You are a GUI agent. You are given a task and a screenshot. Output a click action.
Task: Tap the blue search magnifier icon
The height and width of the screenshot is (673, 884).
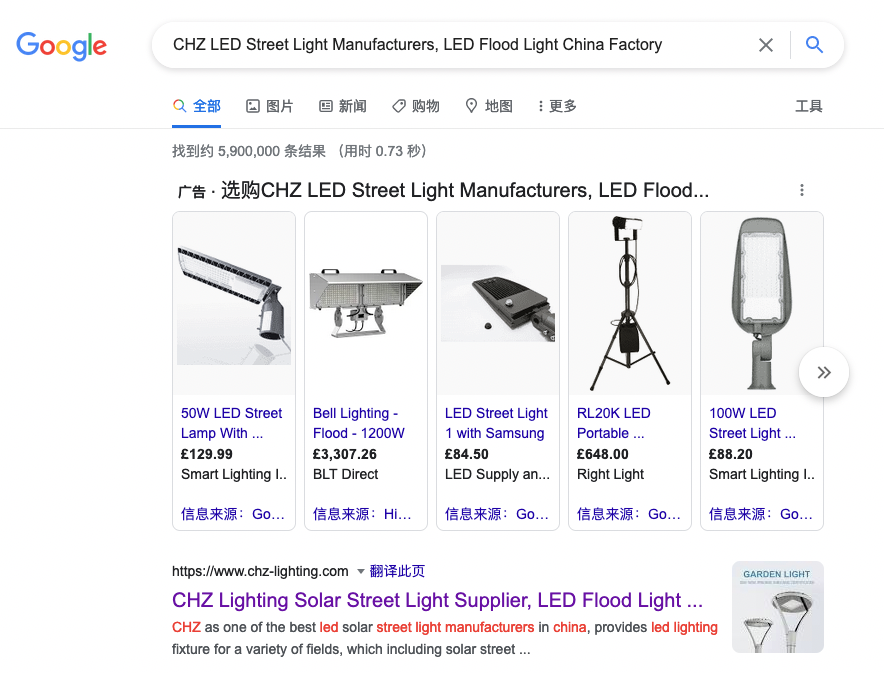[814, 45]
